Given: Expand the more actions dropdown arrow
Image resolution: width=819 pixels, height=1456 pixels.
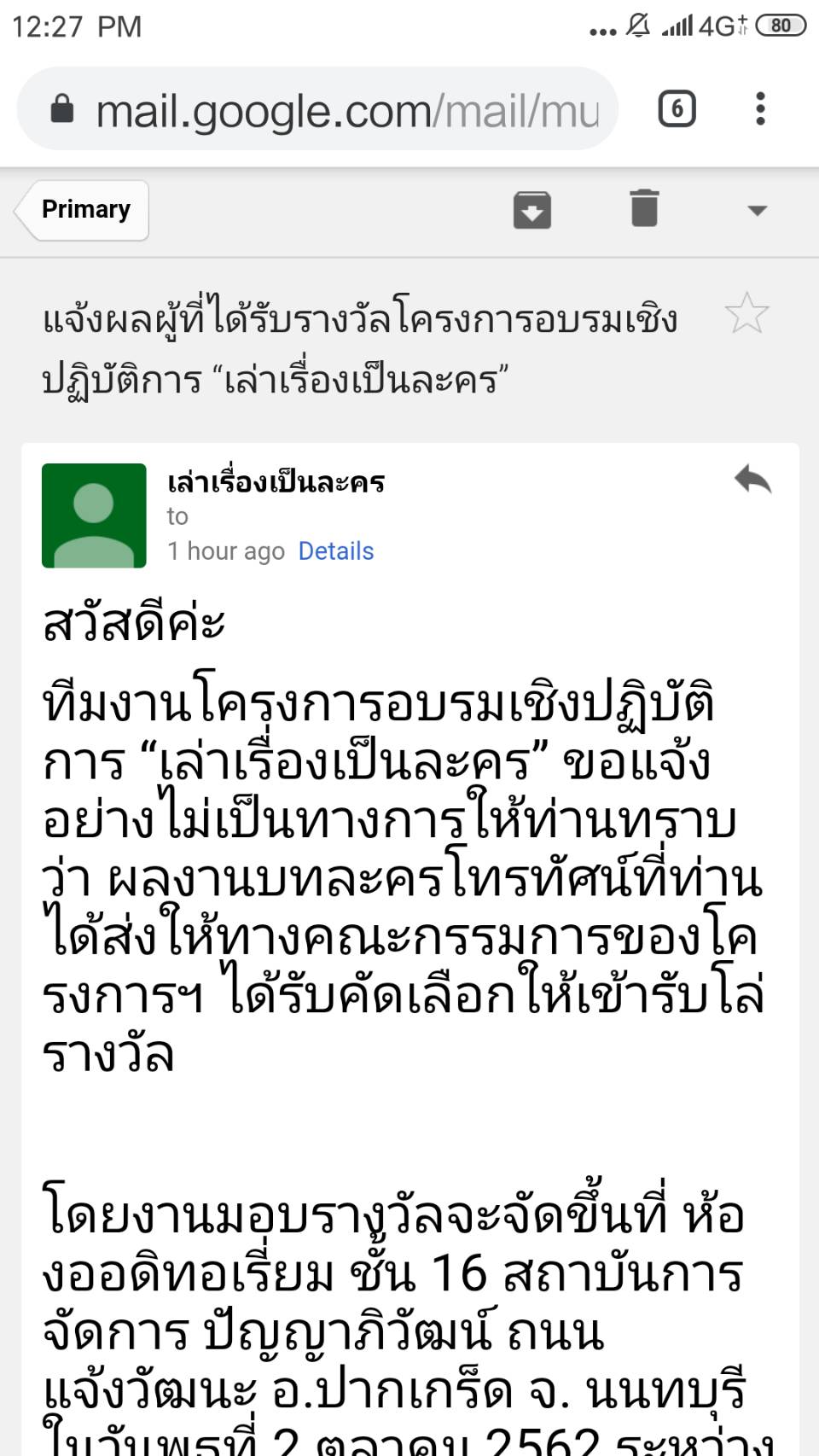Looking at the screenshot, I should click(x=757, y=210).
